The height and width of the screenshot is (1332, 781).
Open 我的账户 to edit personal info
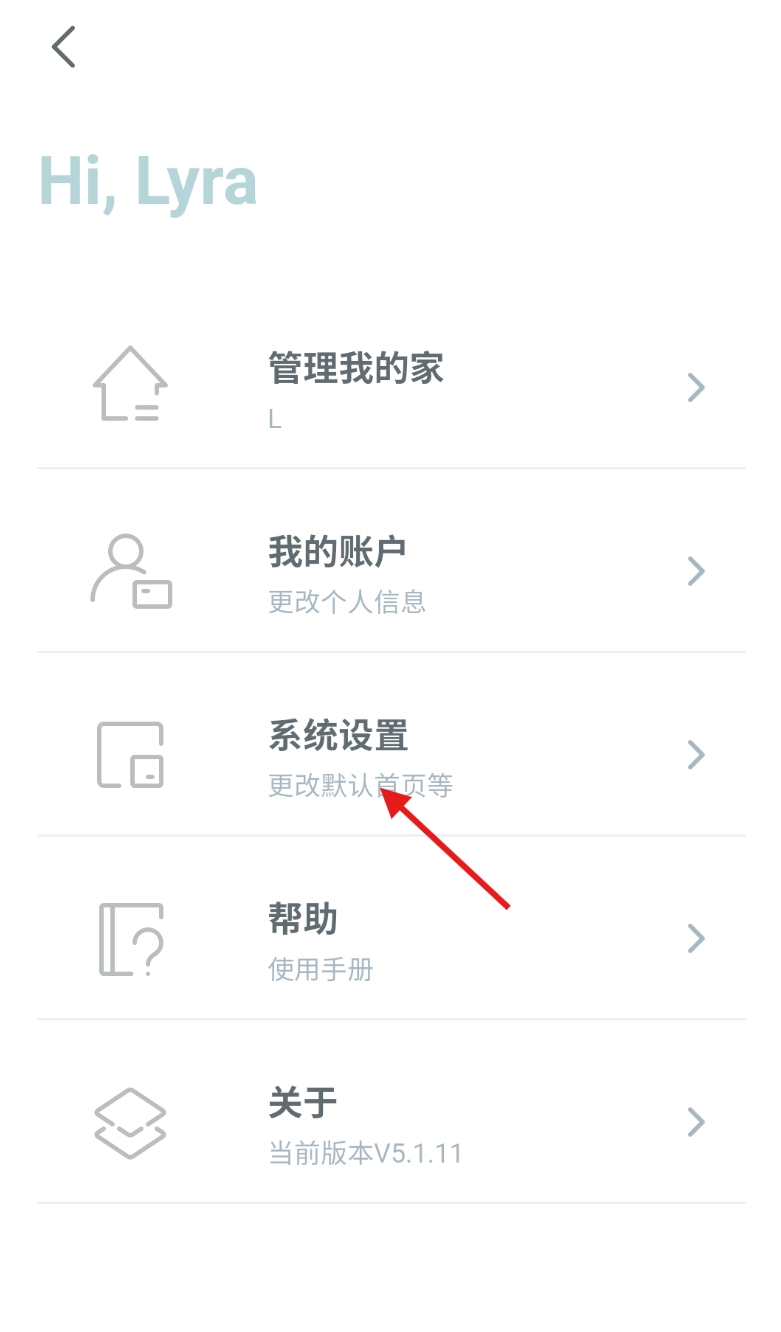[x=390, y=571]
